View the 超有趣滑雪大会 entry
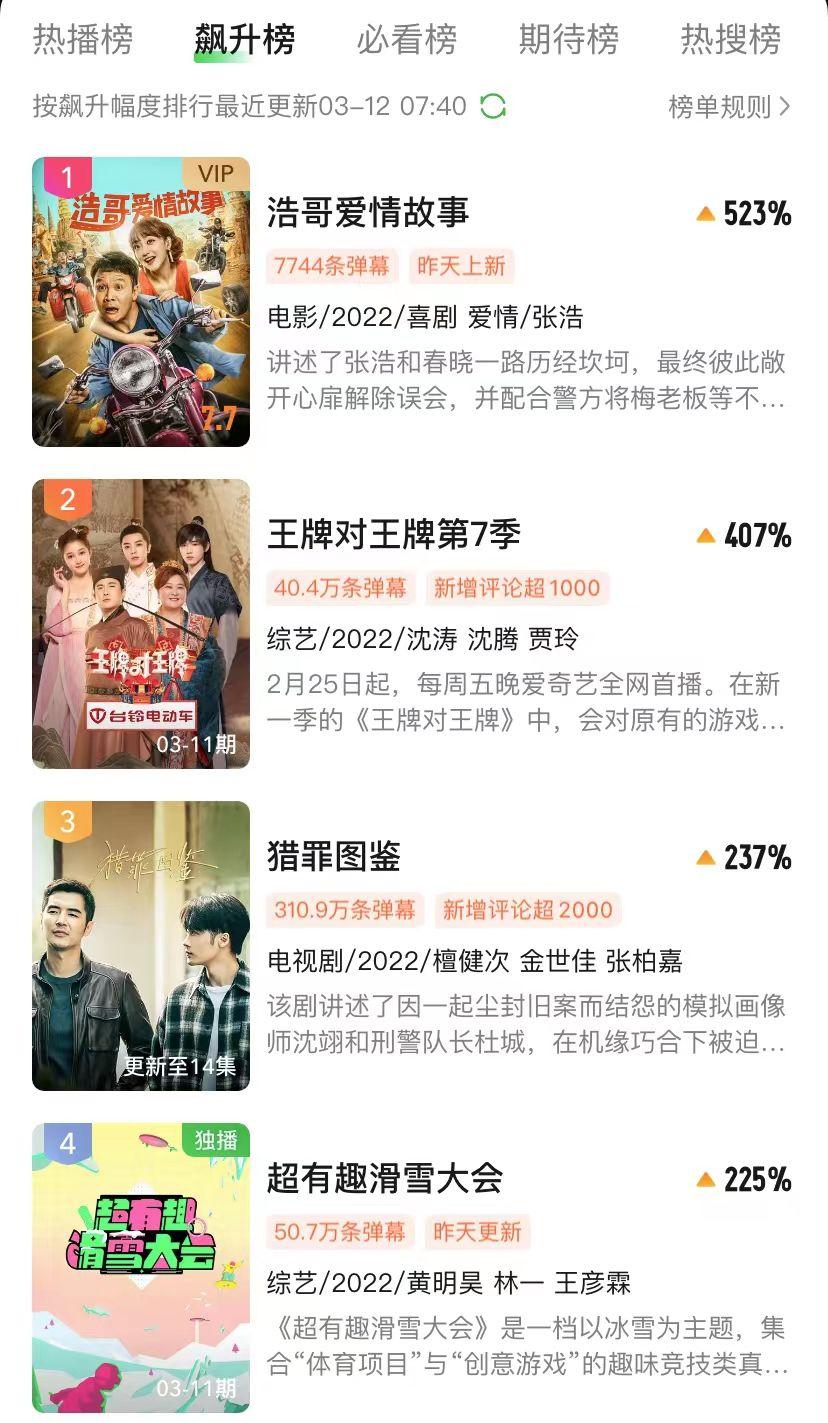Viewport: 828px width, 1423px height. 385,1178
